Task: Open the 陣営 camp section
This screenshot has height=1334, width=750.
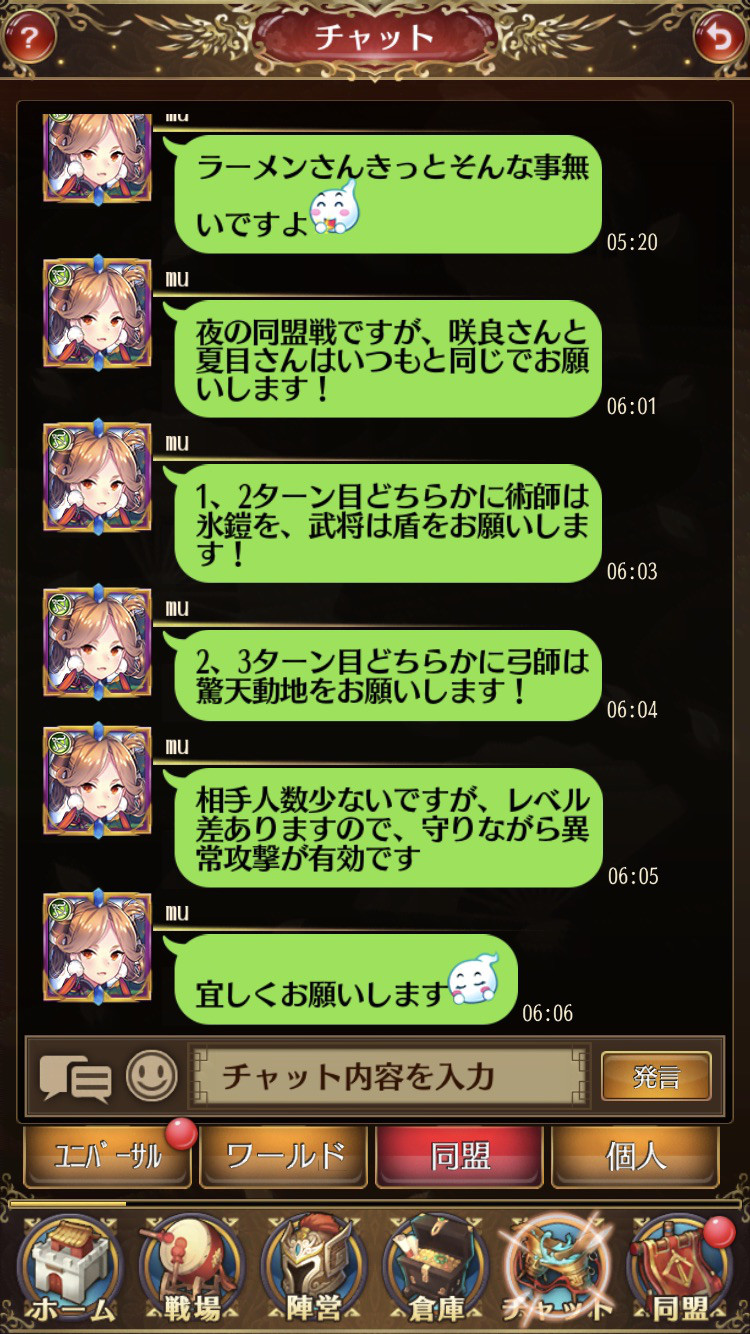Action: coord(313,1268)
